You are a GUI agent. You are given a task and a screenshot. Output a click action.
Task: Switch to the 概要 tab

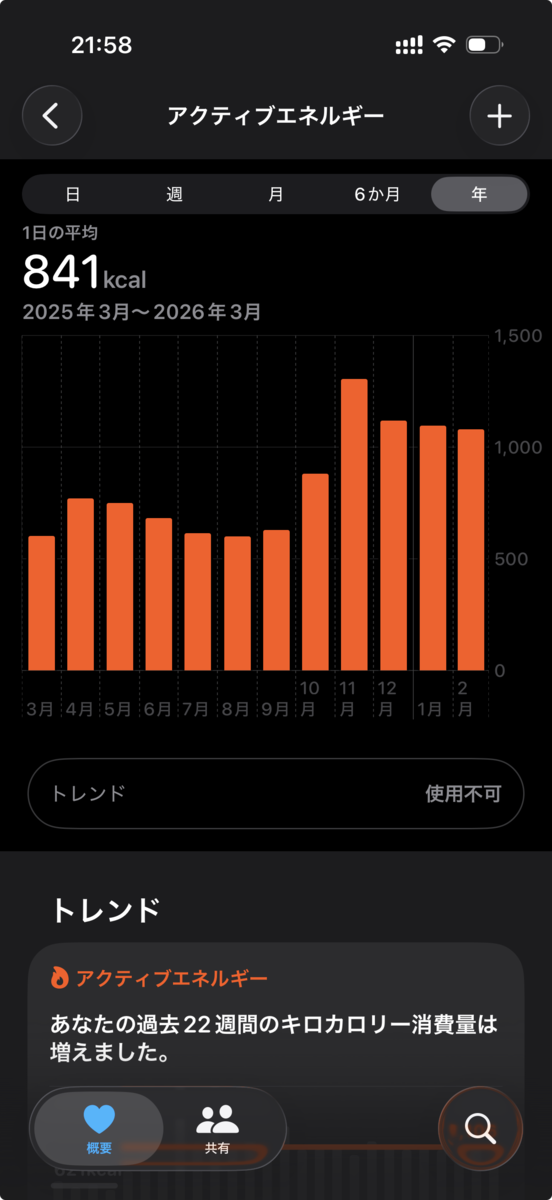(99, 1129)
